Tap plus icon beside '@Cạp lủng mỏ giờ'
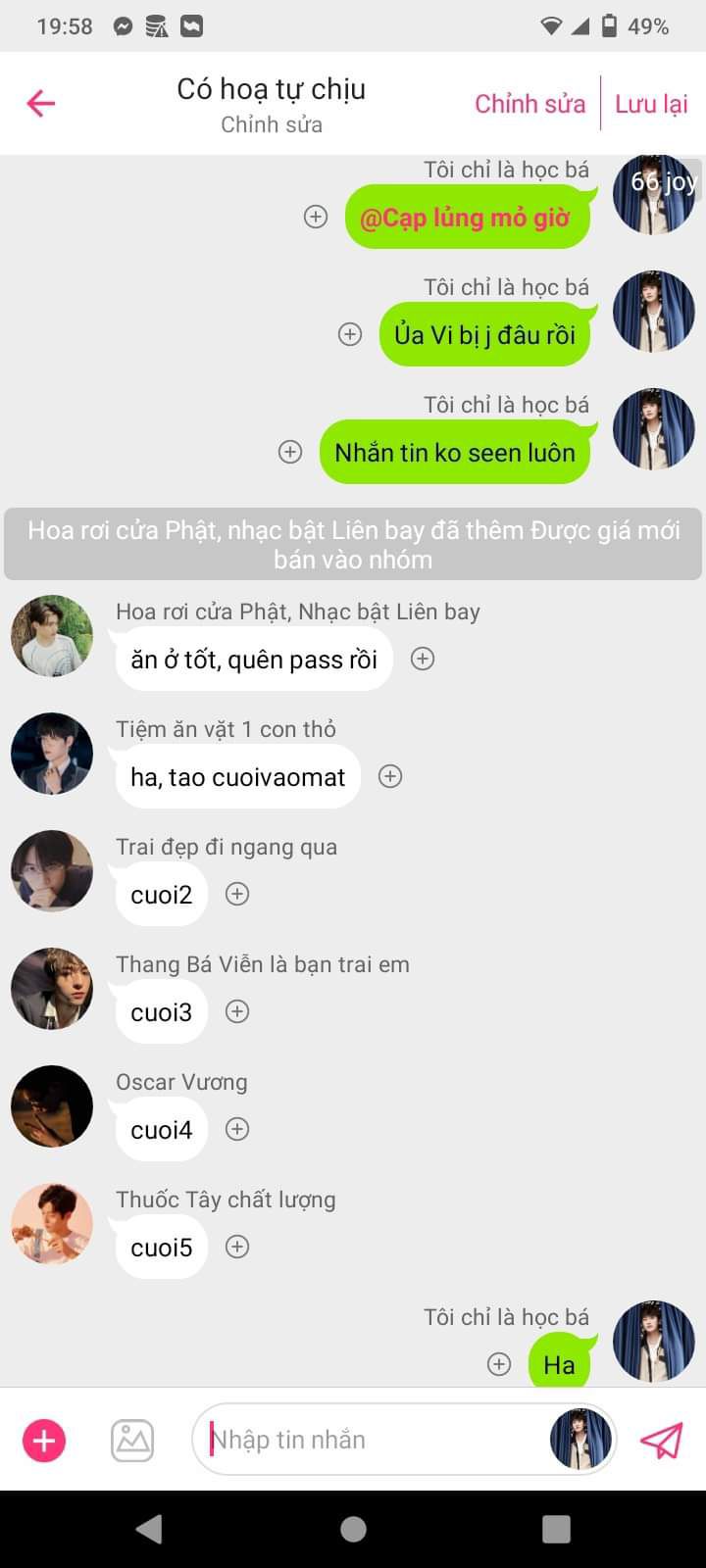 coord(316,217)
